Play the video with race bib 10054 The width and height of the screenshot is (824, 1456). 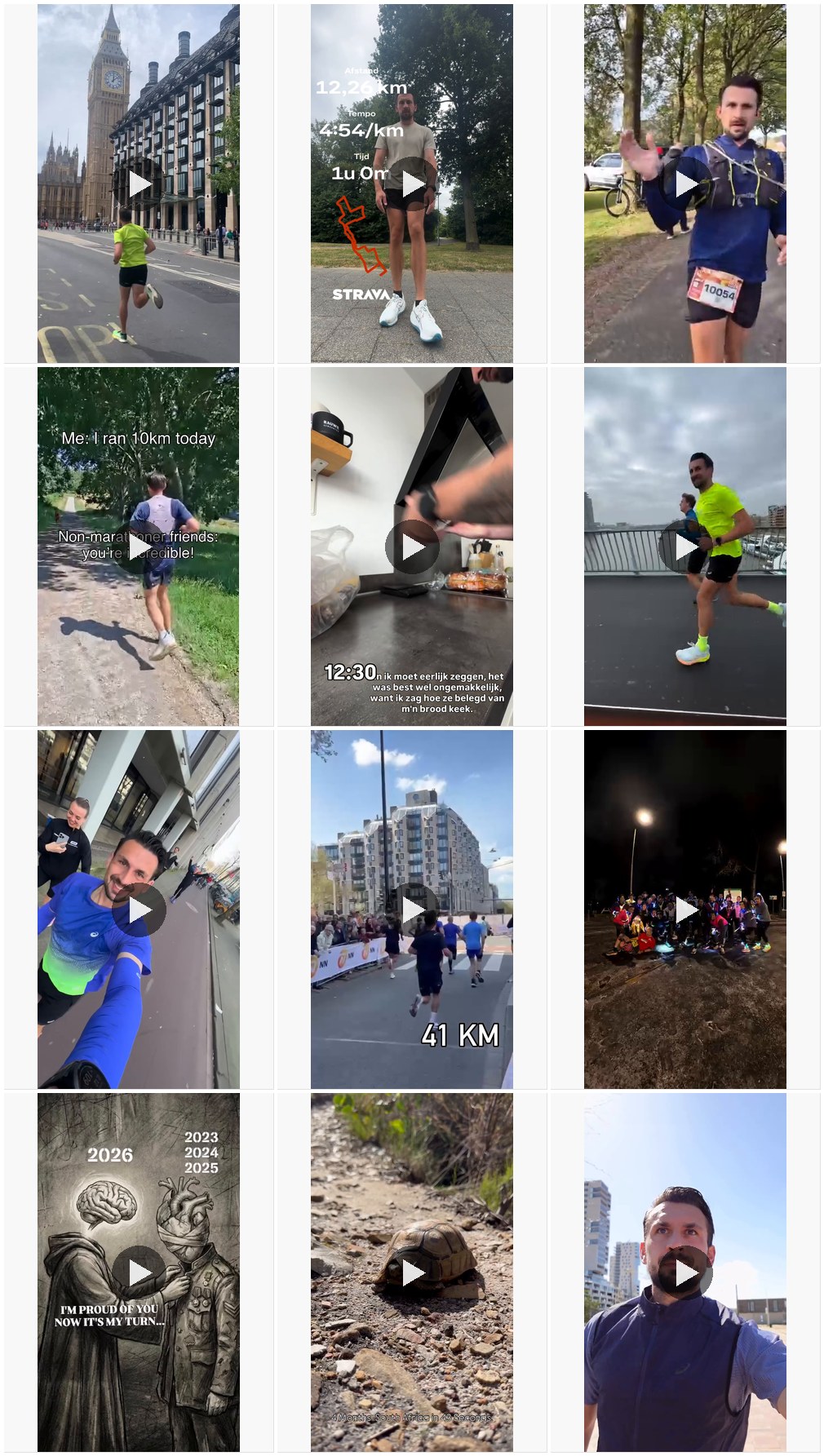click(x=685, y=184)
